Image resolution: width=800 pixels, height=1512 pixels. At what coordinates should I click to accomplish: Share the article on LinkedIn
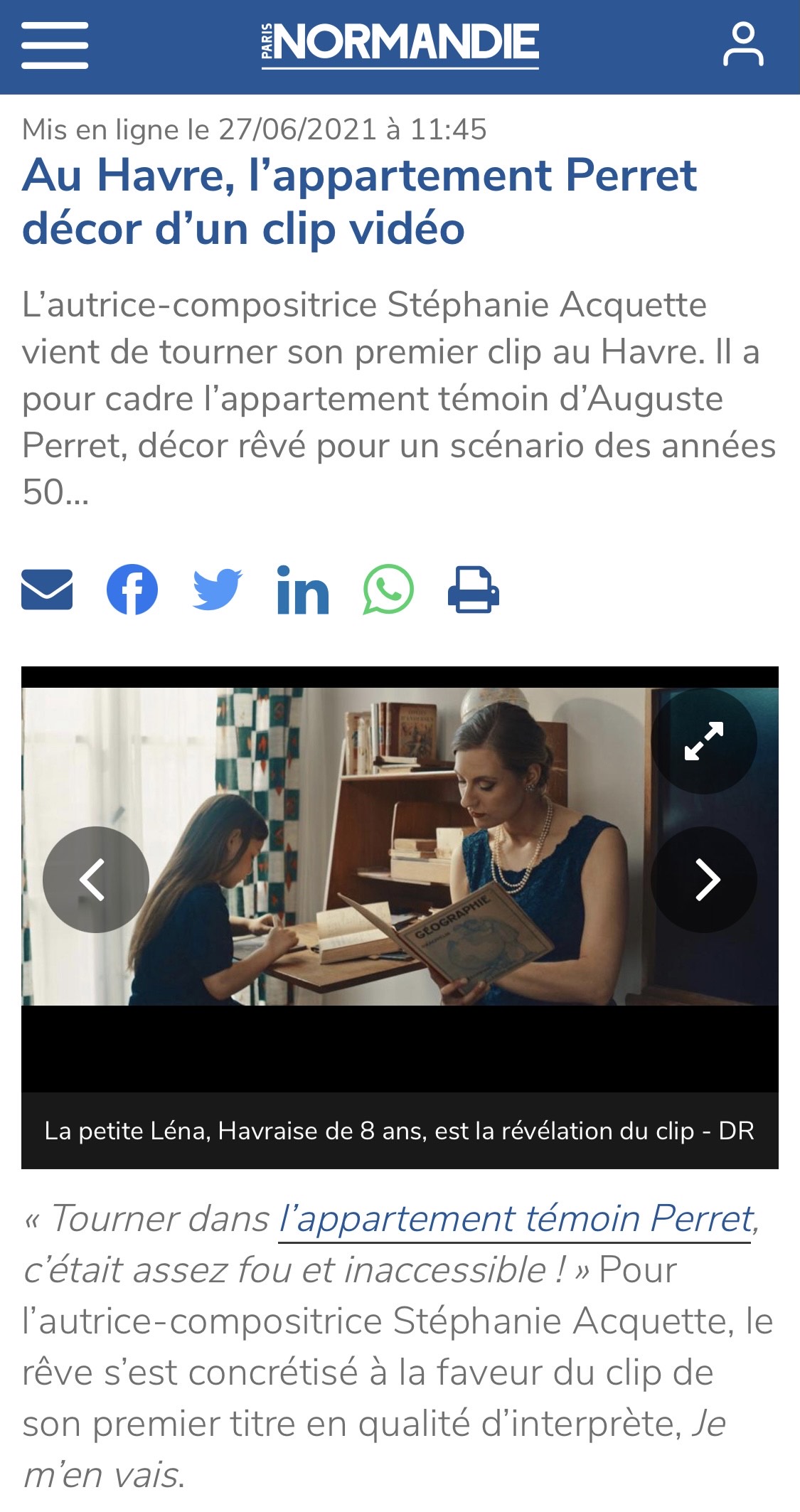pyautogui.click(x=303, y=590)
